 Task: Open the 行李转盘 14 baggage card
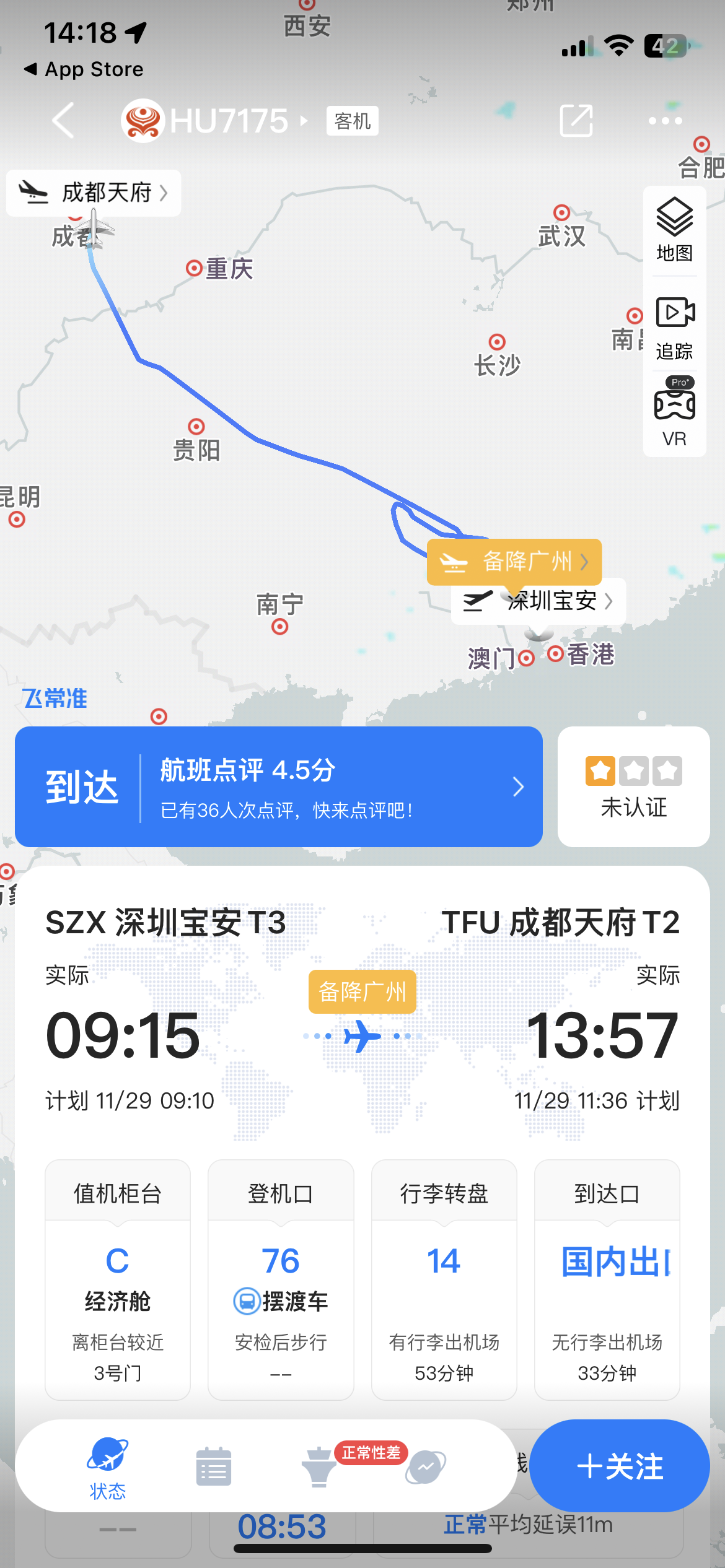[x=444, y=1279]
